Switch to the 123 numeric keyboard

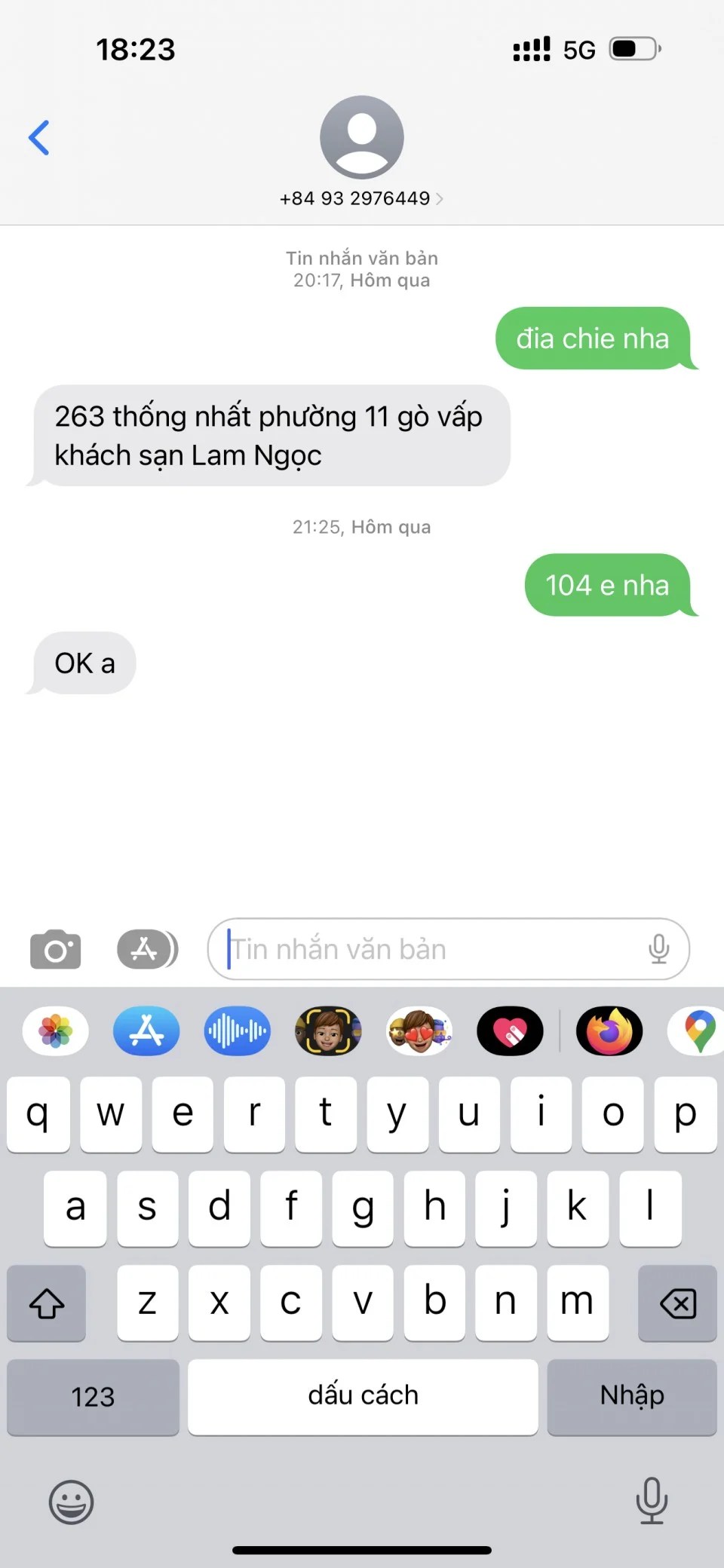pyautogui.click(x=93, y=1397)
